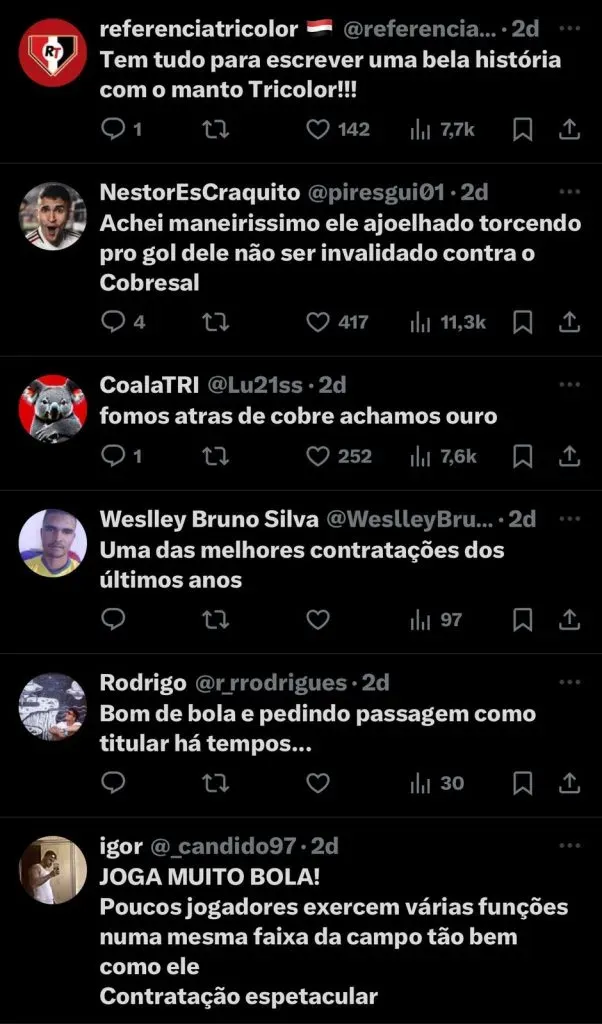This screenshot has width=602, height=1024.
Task: Open the Weslley Bruno Silva profile name
Action: tap(209, 519)
